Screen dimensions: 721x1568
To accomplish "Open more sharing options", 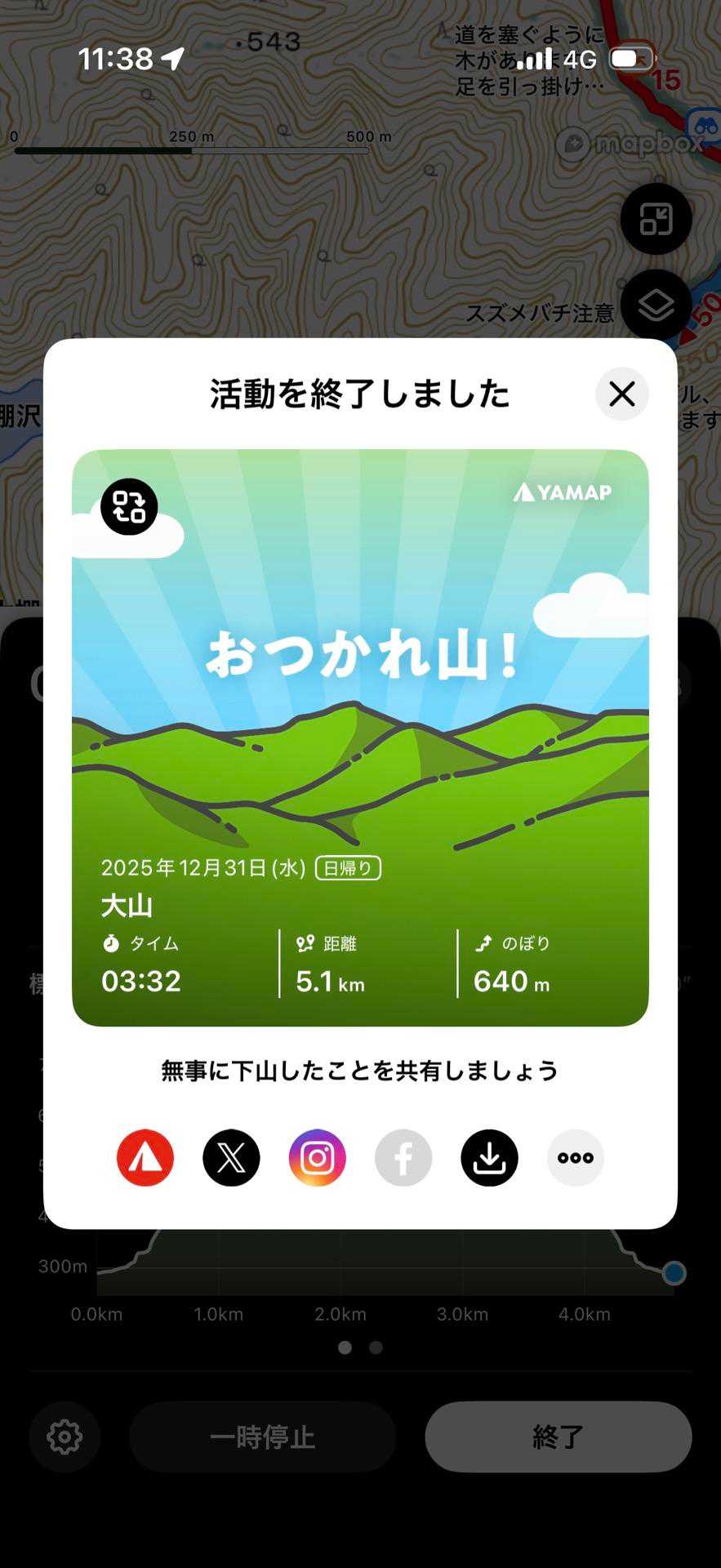I will pyautogui.click(x=576, y=1158).
